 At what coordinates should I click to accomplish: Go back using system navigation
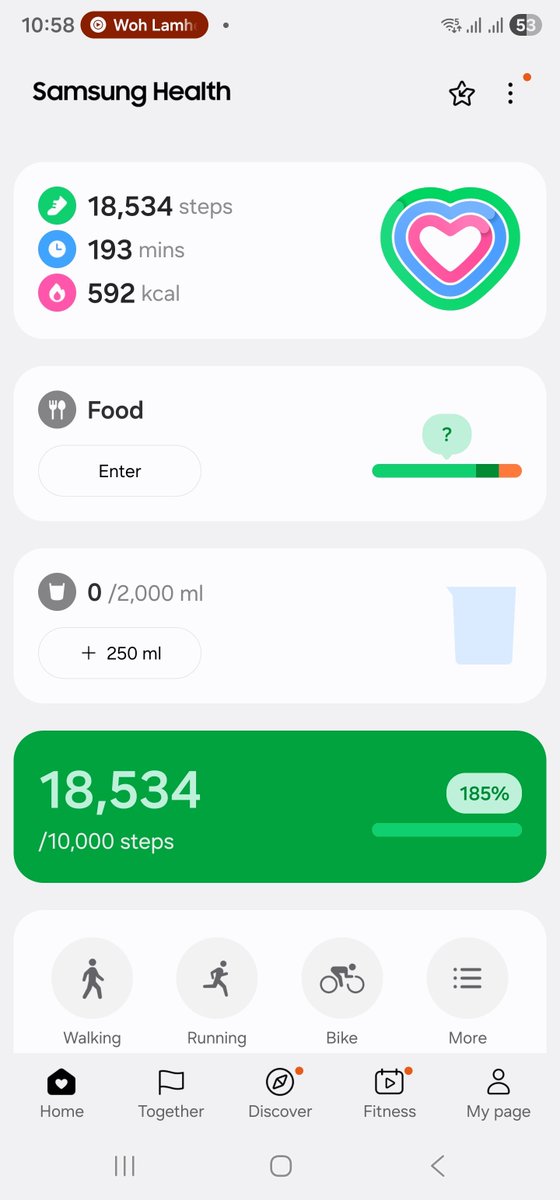(x=437, y=1165)
